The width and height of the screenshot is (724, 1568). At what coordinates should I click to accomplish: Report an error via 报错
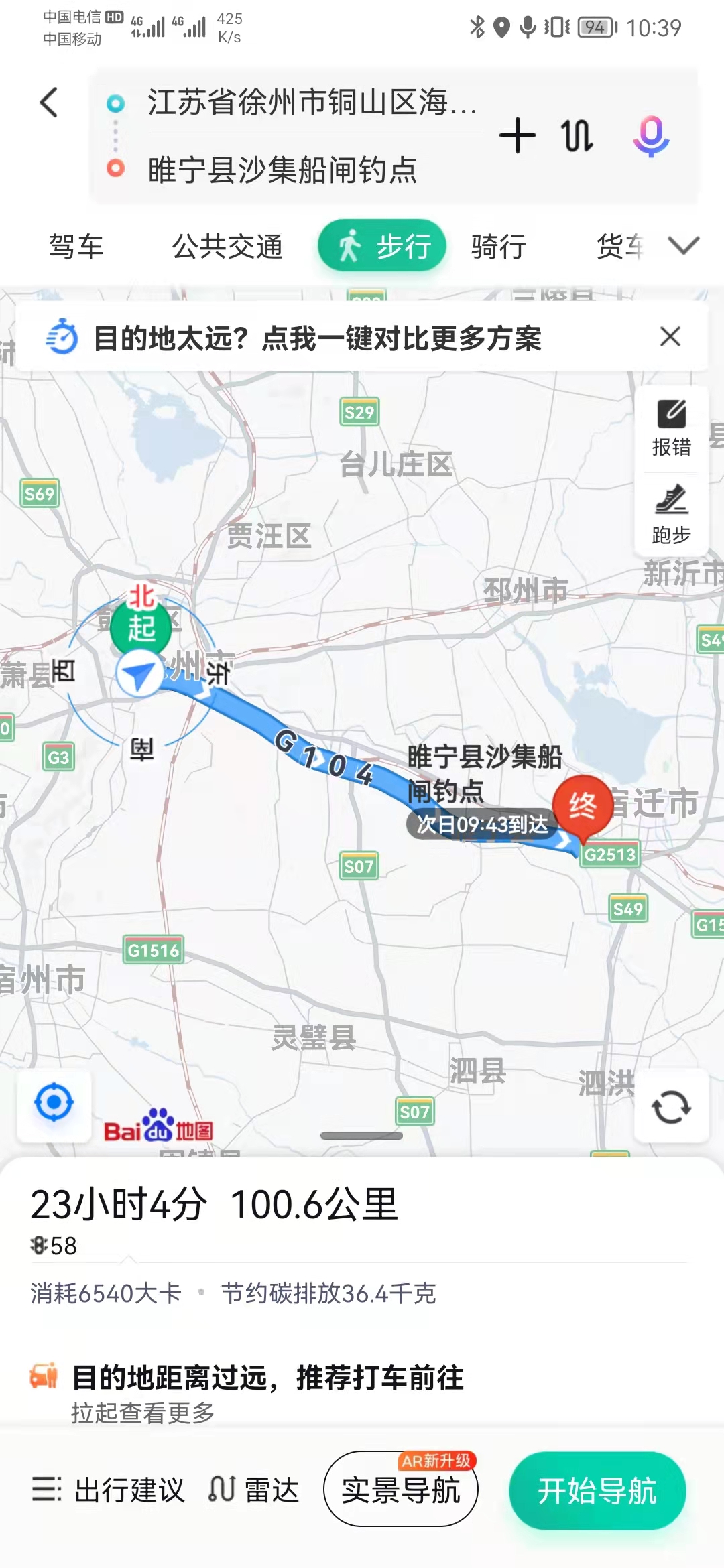671,428
